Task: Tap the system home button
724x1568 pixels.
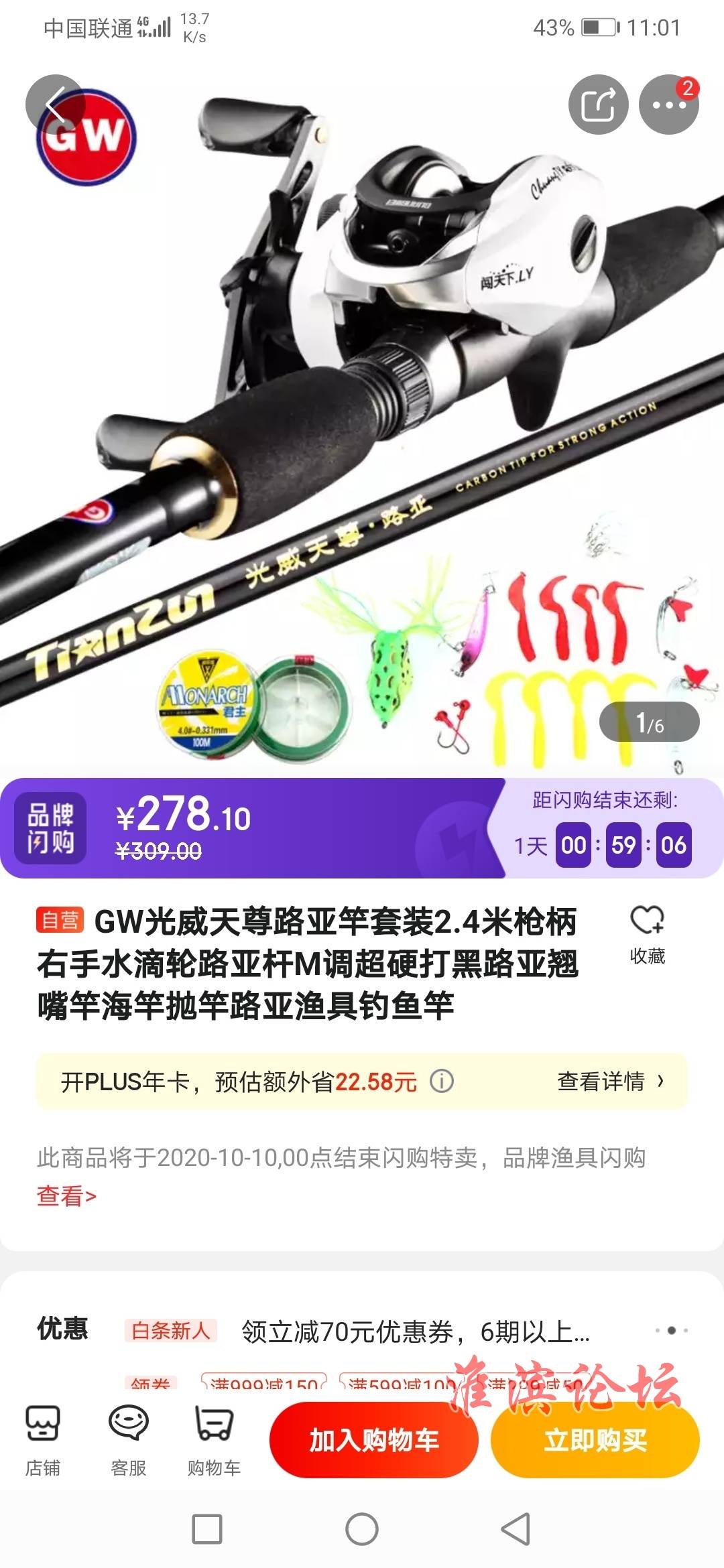Action: (x=362, y=1529)
